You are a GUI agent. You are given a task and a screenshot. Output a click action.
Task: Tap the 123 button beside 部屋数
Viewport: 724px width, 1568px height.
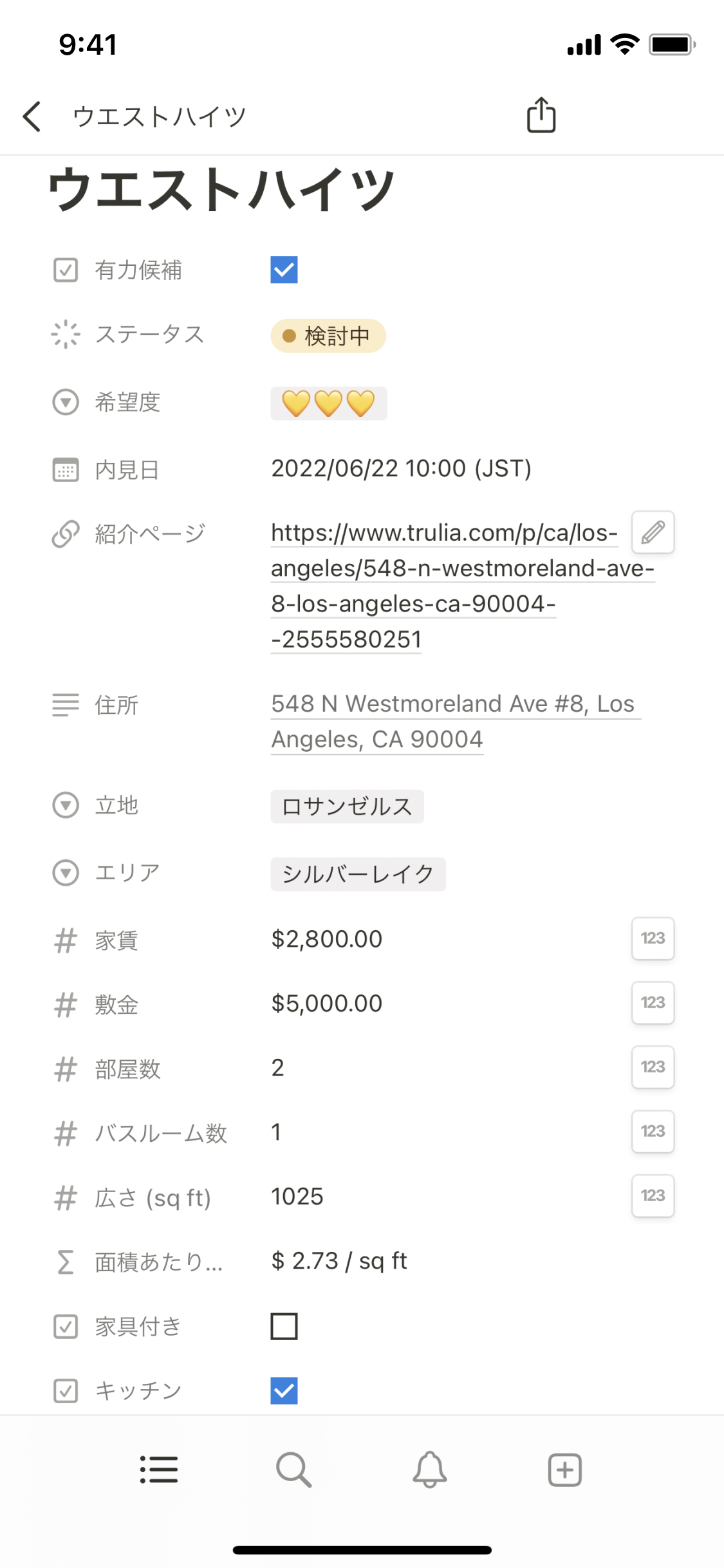point(653,1067)
